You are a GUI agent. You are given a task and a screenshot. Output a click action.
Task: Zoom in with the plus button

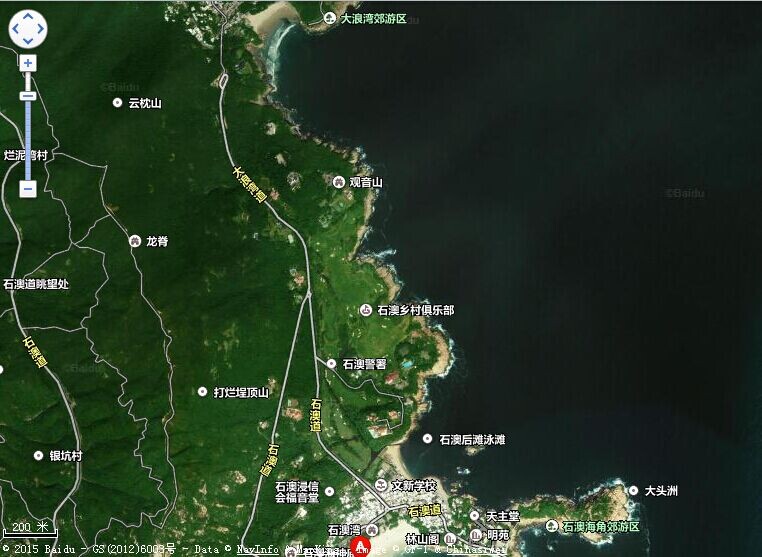(28, 63)
